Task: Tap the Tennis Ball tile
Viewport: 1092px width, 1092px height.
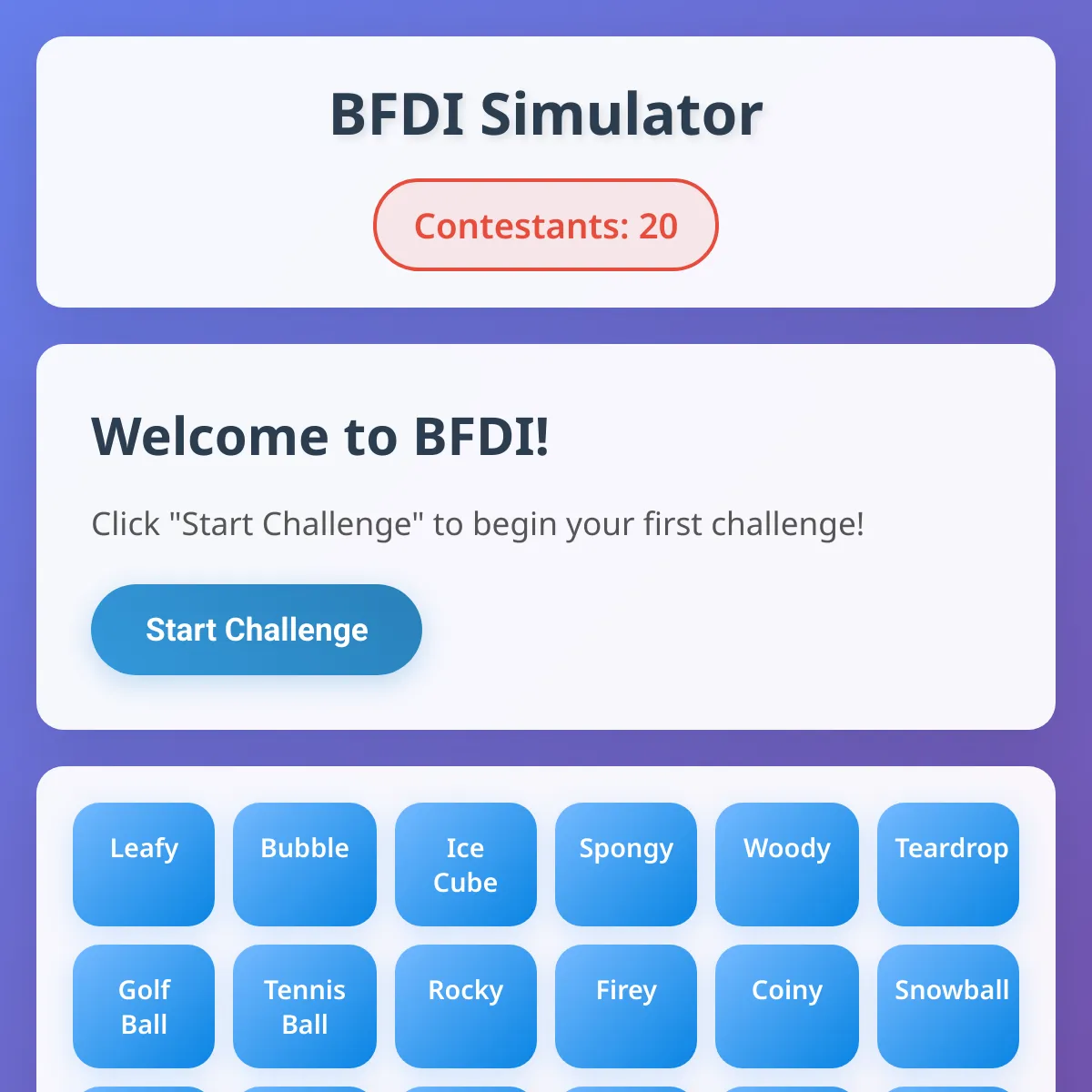Action: click(305, 1006)
